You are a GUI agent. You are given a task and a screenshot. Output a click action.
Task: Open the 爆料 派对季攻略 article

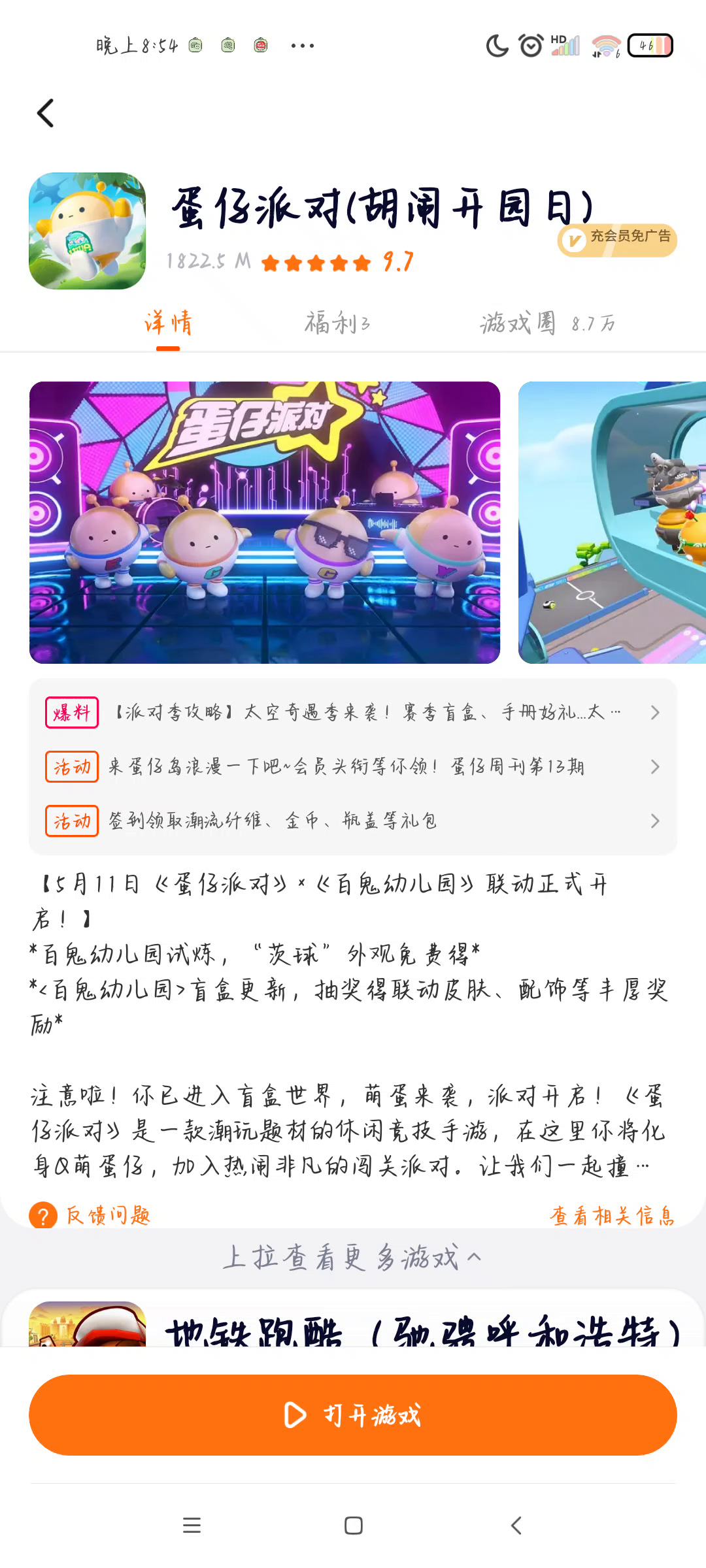click(x=353, y=712)
